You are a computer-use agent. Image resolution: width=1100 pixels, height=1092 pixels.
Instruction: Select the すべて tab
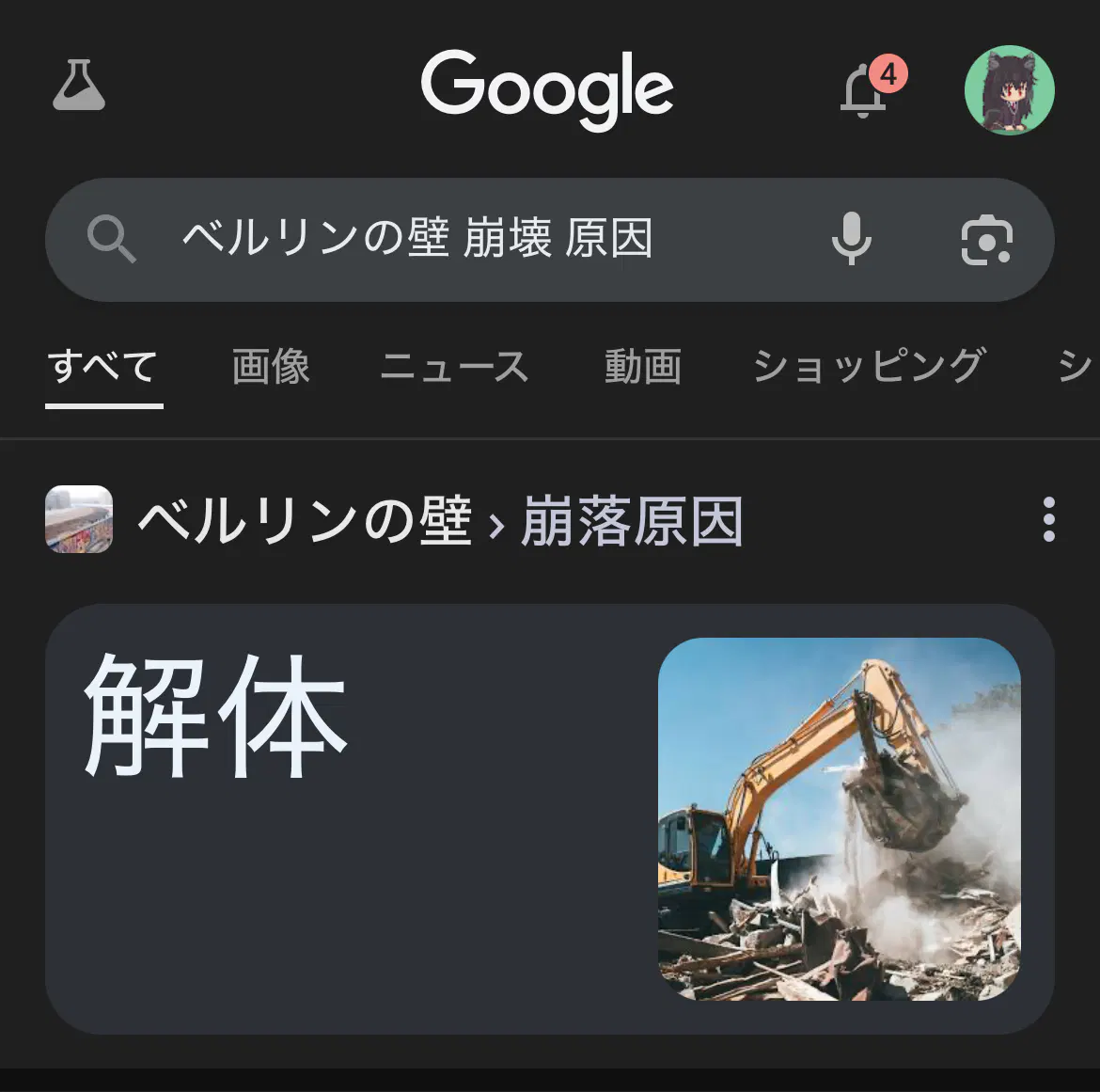click(x=103, y=367)
